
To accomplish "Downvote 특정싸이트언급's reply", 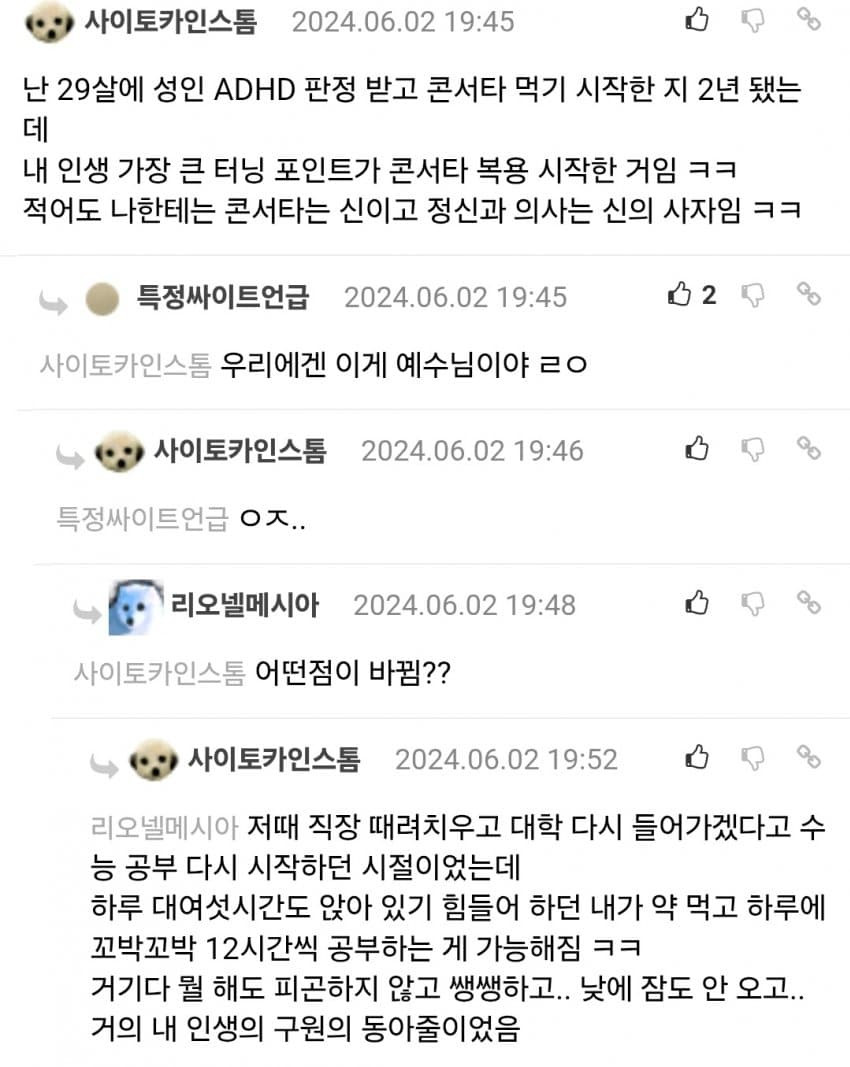I will click(752, 294).
